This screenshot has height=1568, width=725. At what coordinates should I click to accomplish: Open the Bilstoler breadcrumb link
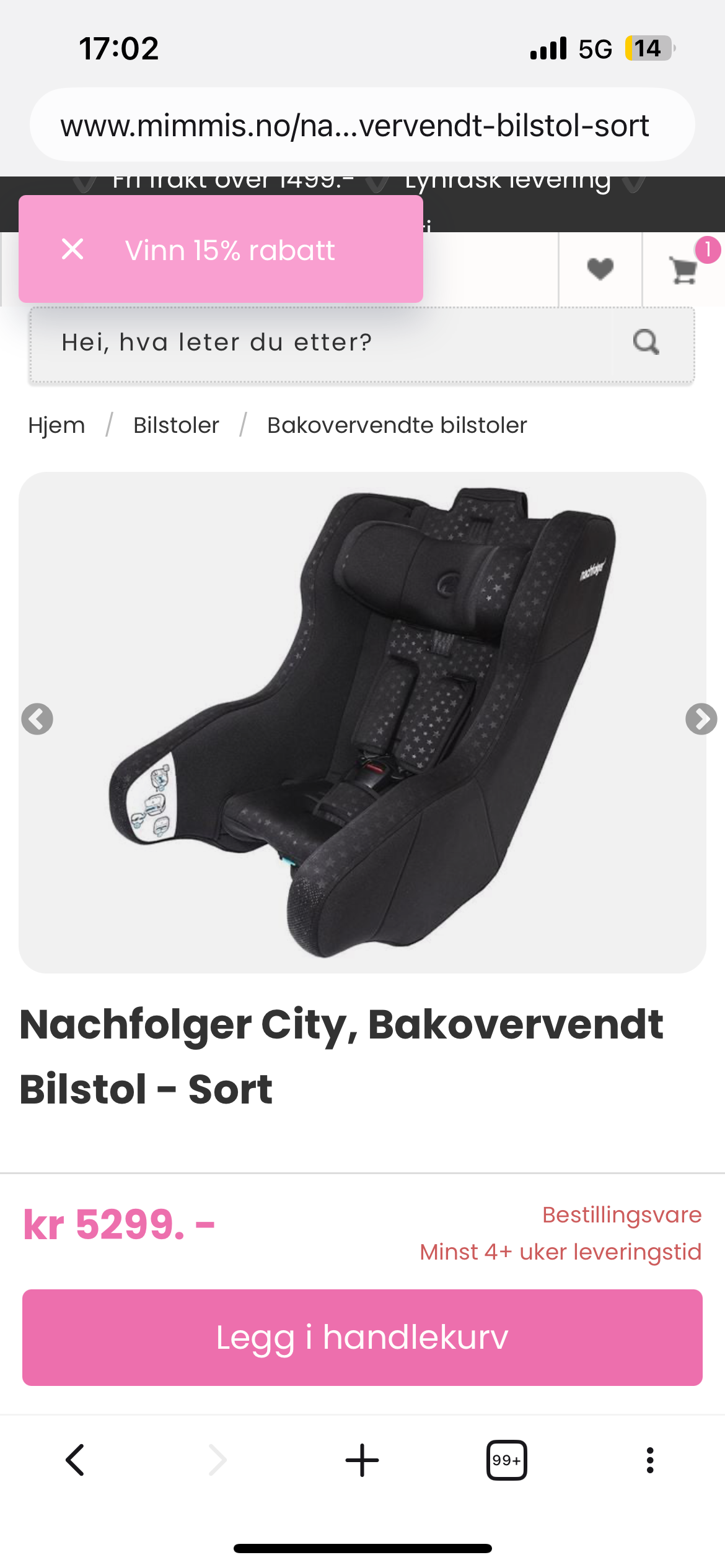click(176, 425)
